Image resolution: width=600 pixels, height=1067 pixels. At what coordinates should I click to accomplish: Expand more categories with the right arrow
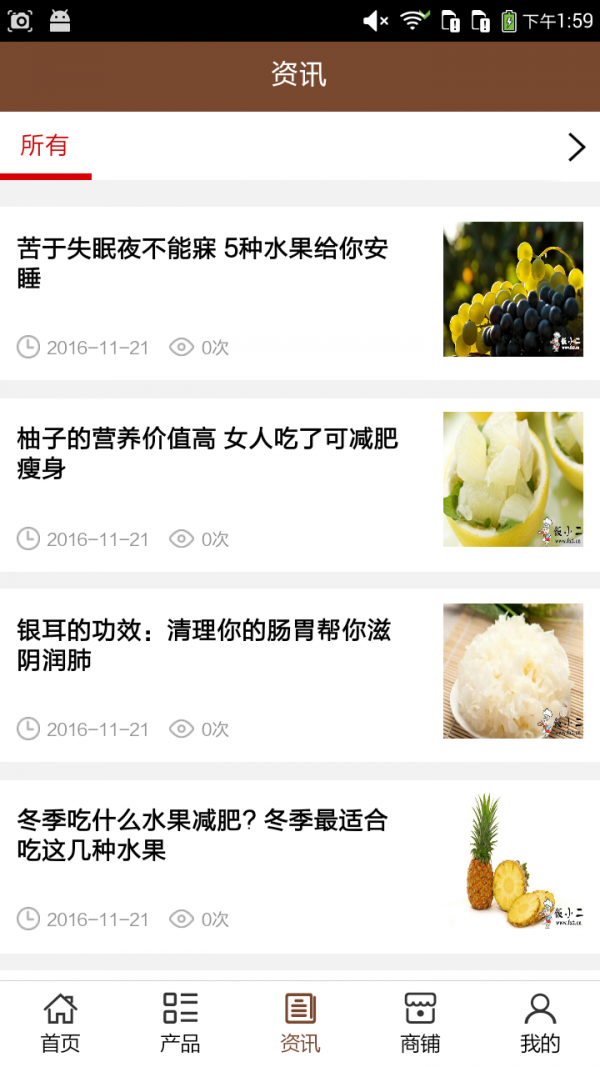tap(576, 147)
